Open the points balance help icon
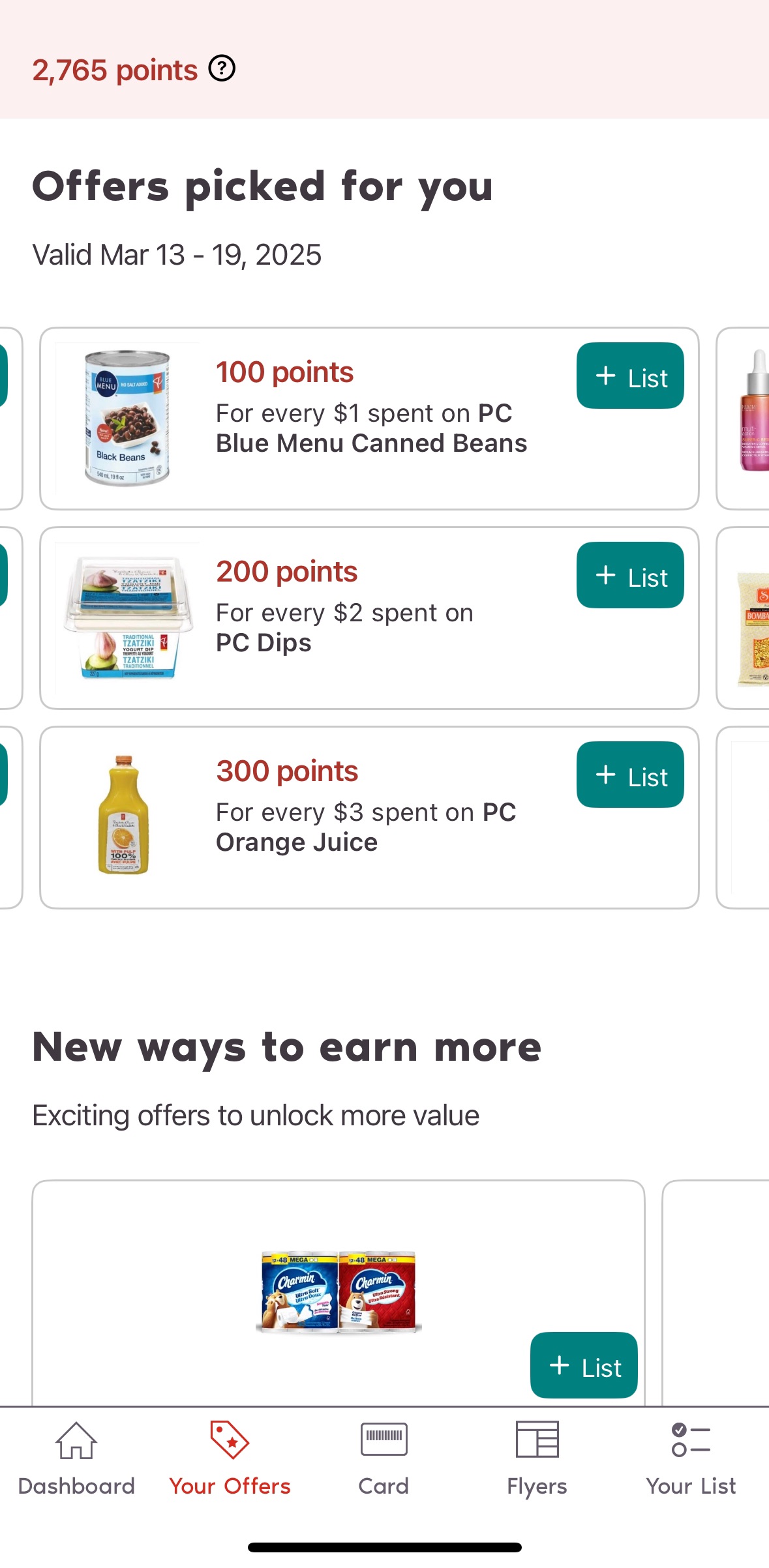The height and width of the screenshot is (1568, 769). coord(222,68)
